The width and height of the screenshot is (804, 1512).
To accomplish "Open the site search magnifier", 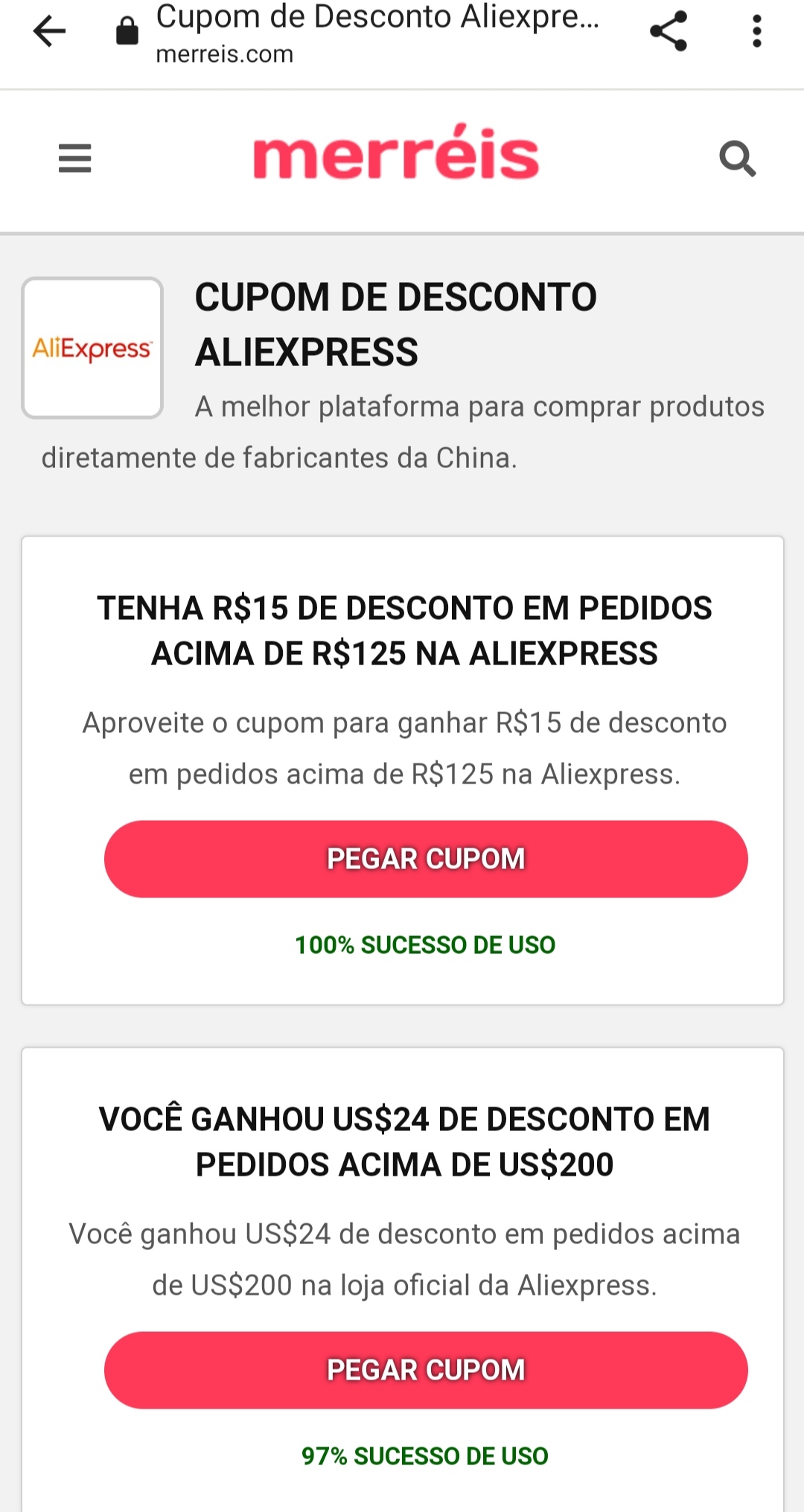I will [x=737, y=158].
